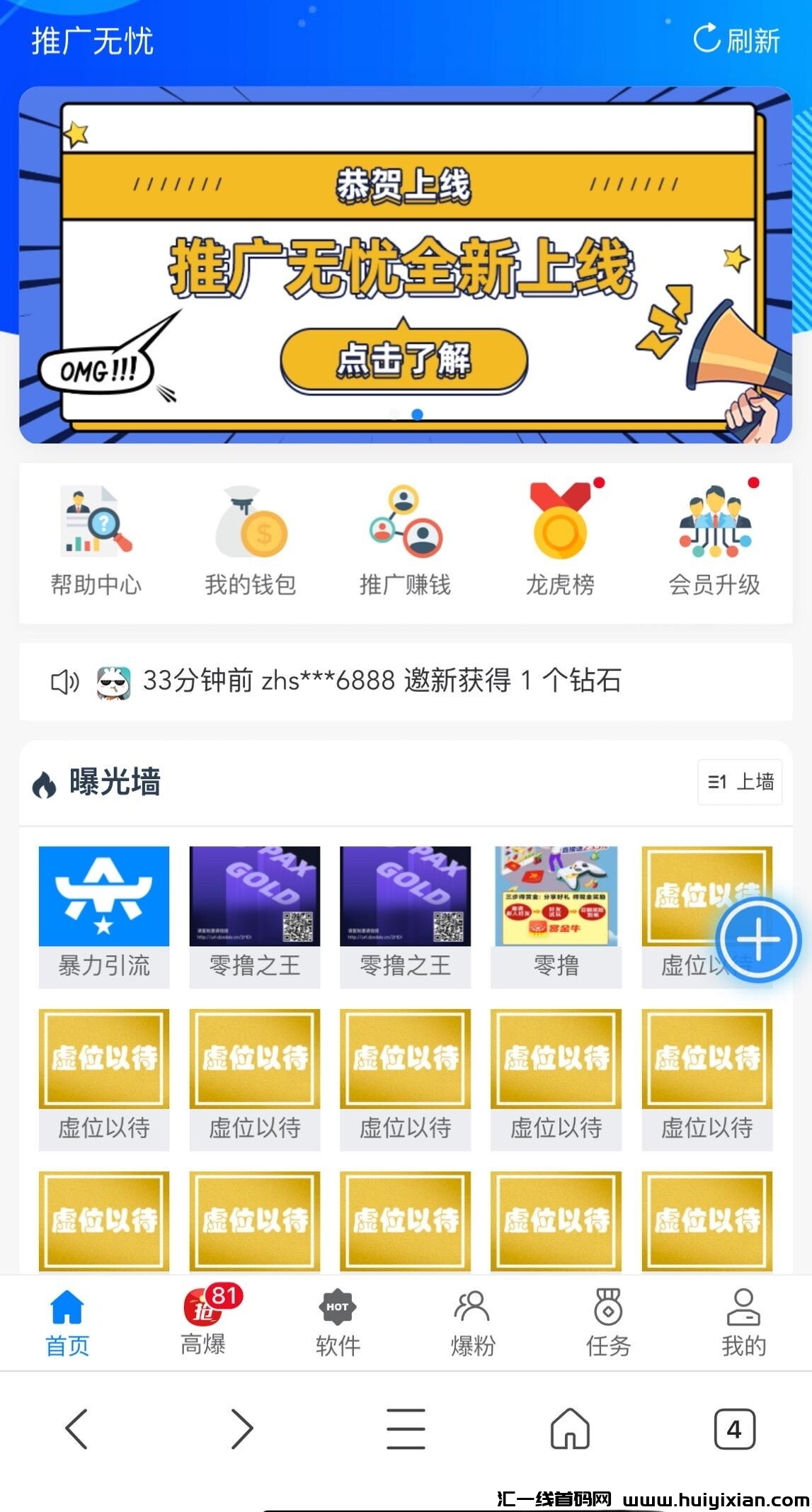Click the 上墙 button in 曝光墙 section
The width and height of the screenshot is (812, 1512).
[x=739, y=783]
